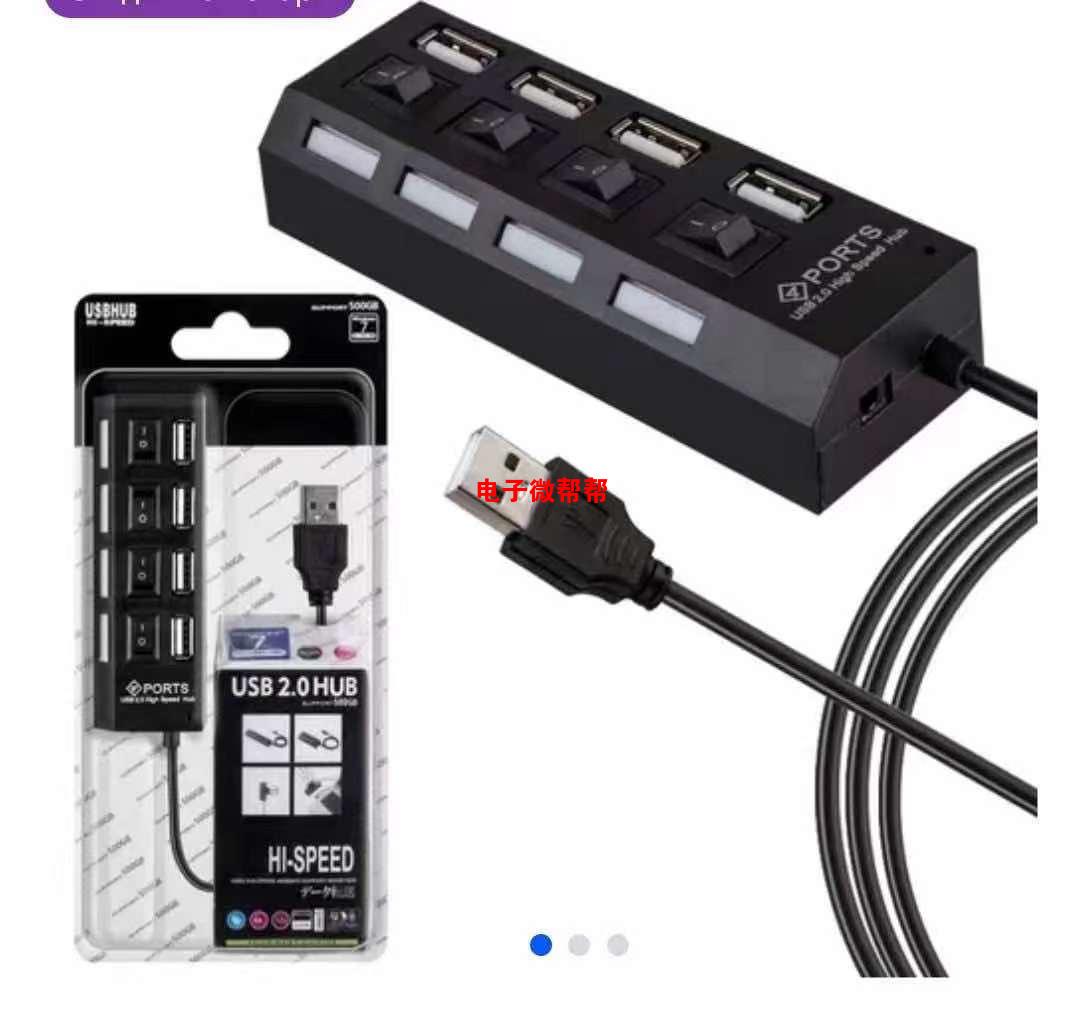Select the third carousel page dot

618,945
